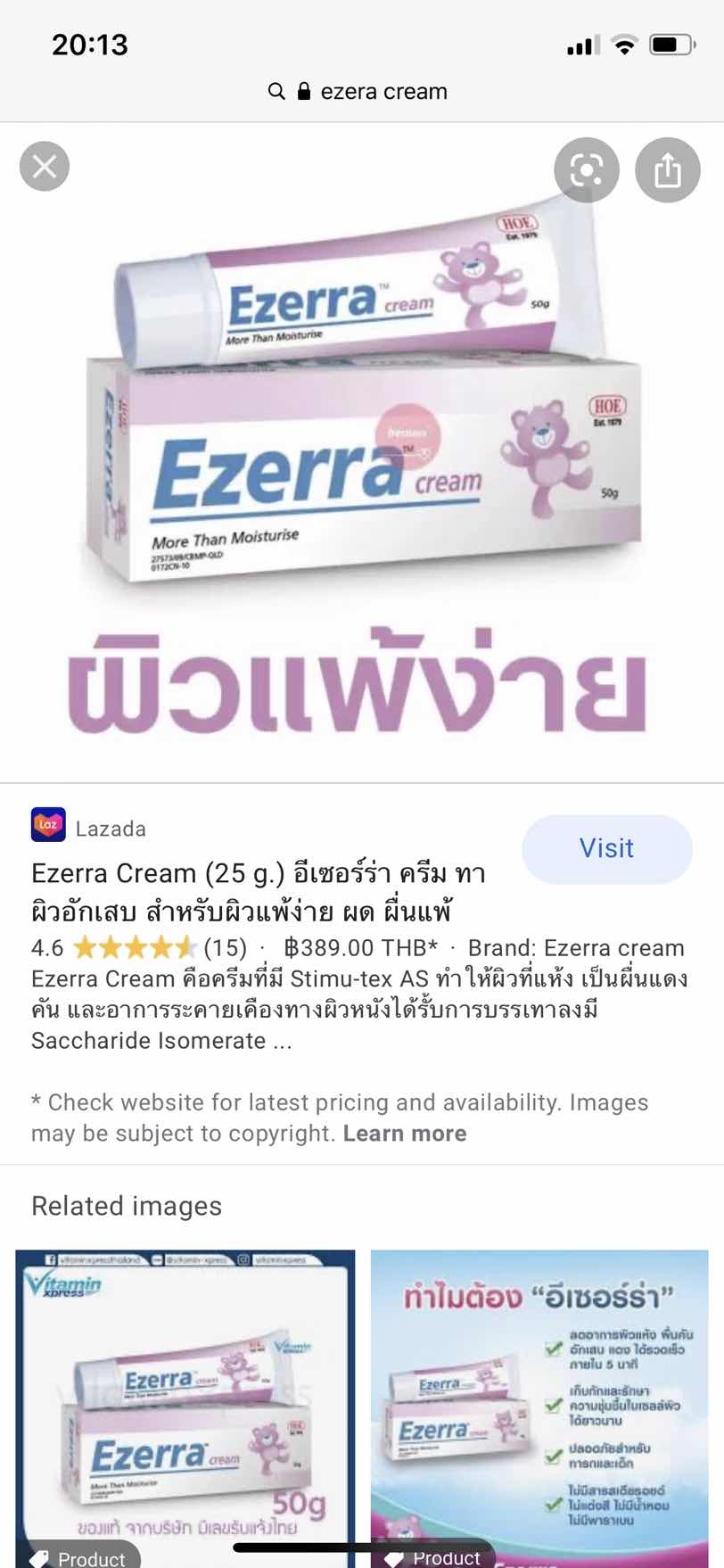
Task: Close the image viewer
Action: pos(45,167)
